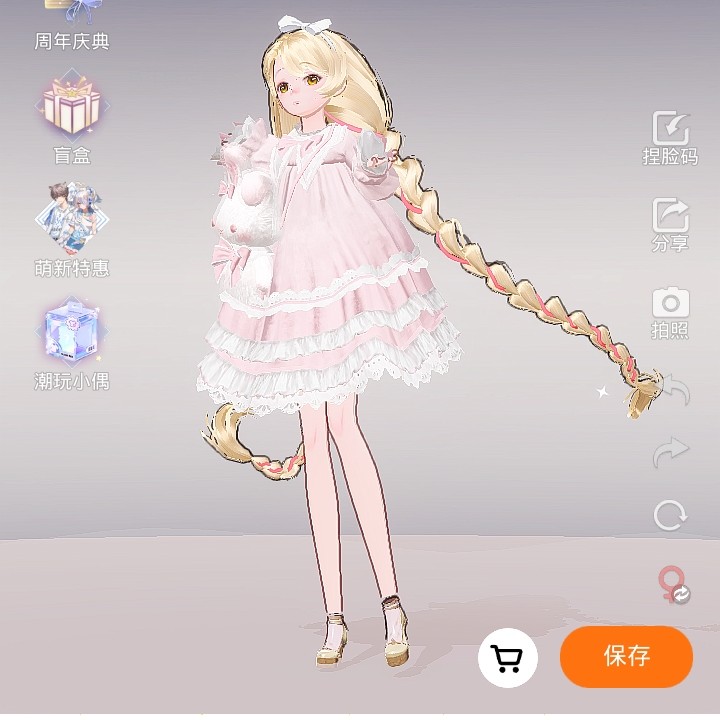Open the shopping cart
This screenshot has height=720, width=720.
[508, 658]
